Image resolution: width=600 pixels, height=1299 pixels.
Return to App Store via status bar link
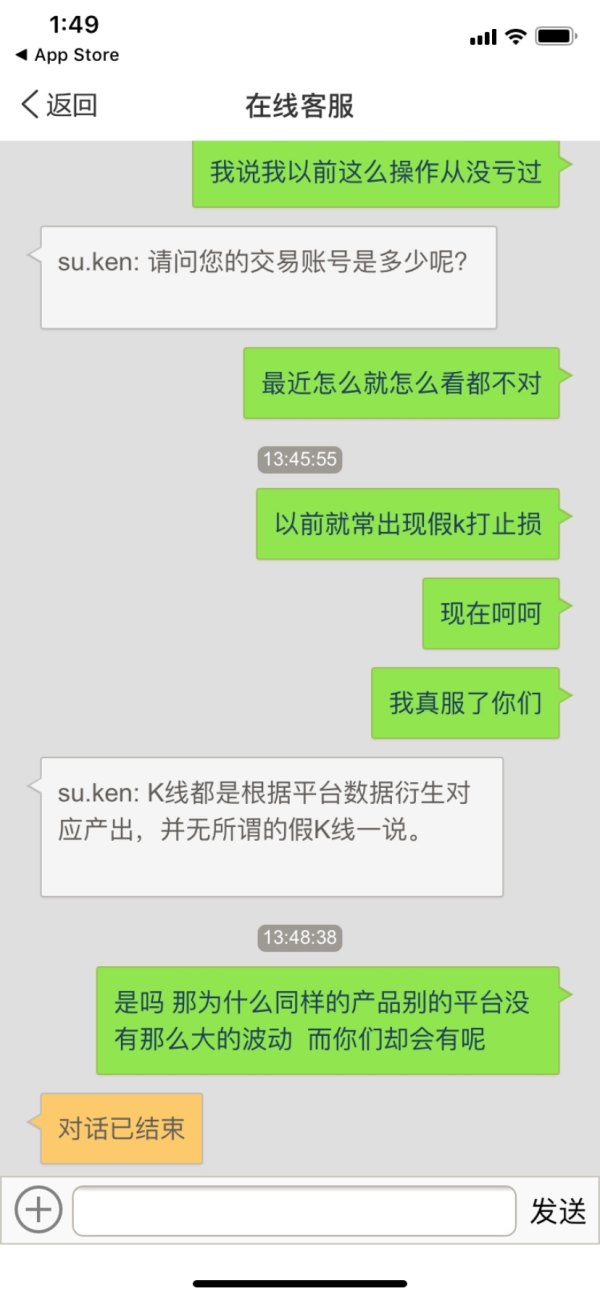67,55
